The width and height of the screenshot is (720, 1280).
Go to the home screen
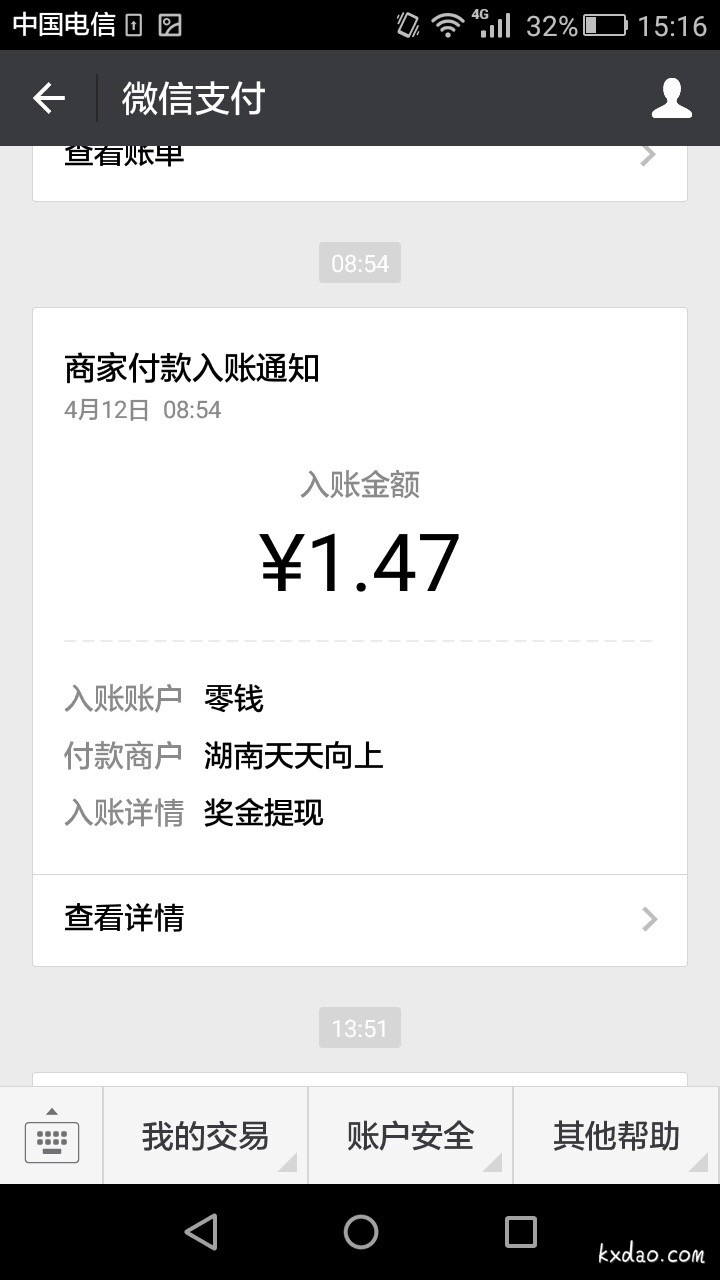click(360, 1231)
